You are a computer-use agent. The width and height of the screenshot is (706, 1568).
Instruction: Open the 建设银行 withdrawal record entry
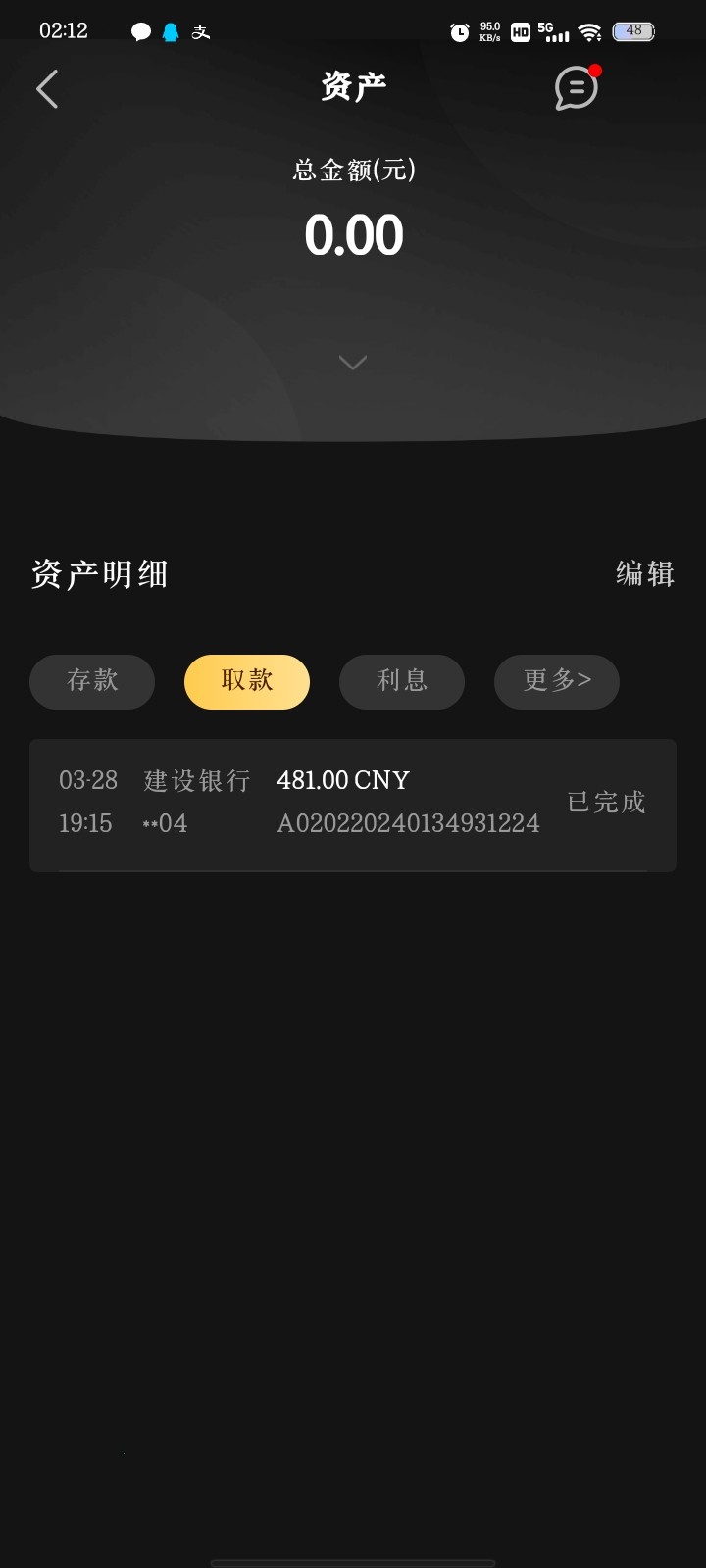click(x=352, y=804)
